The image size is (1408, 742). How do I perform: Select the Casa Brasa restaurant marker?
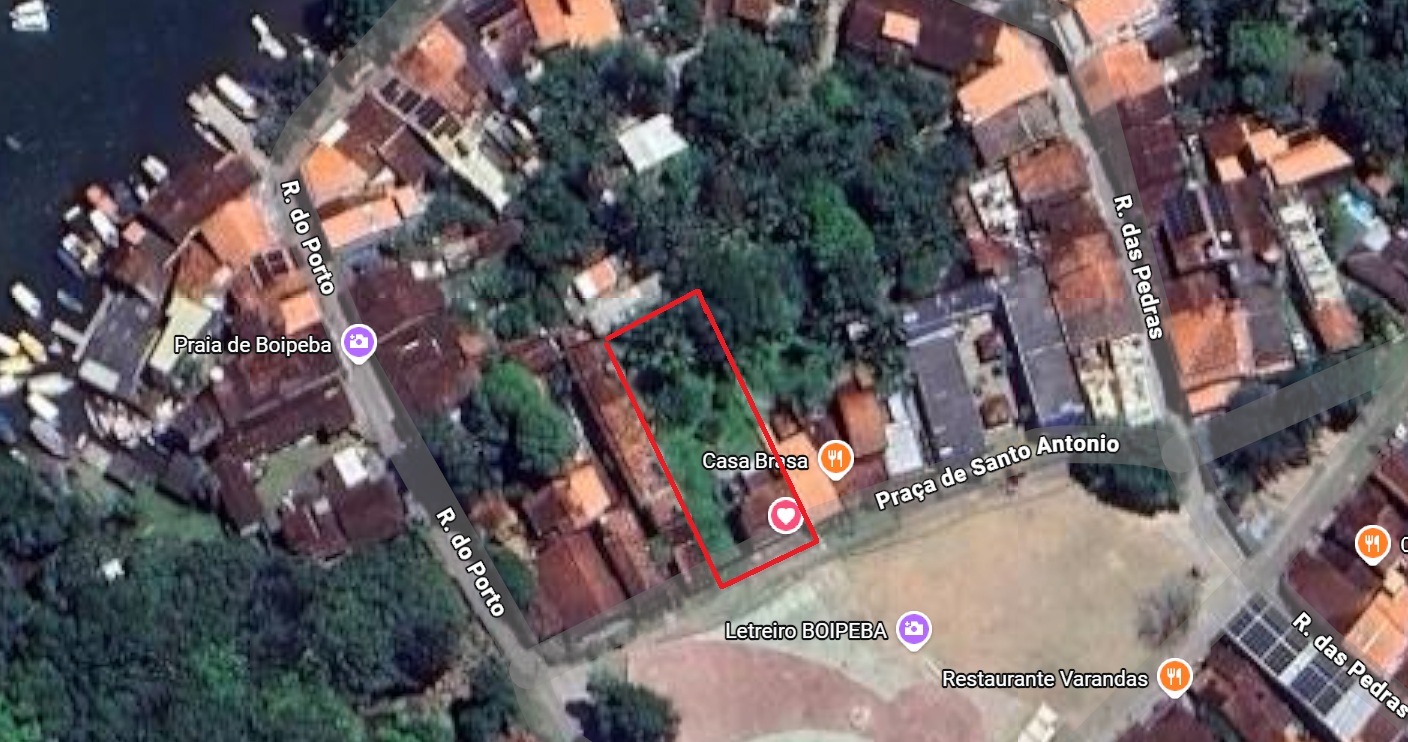click(x=834, y=459)
